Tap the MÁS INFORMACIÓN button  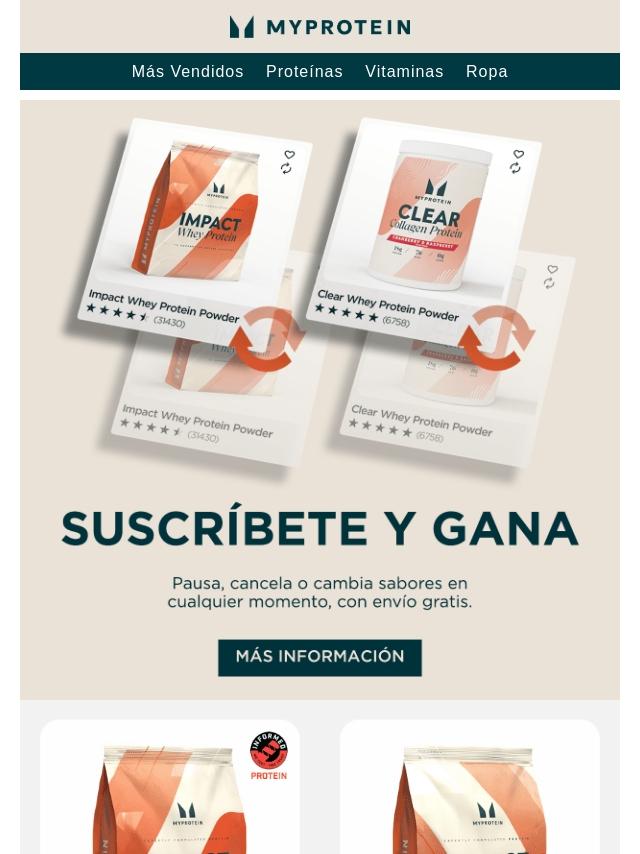320,658
